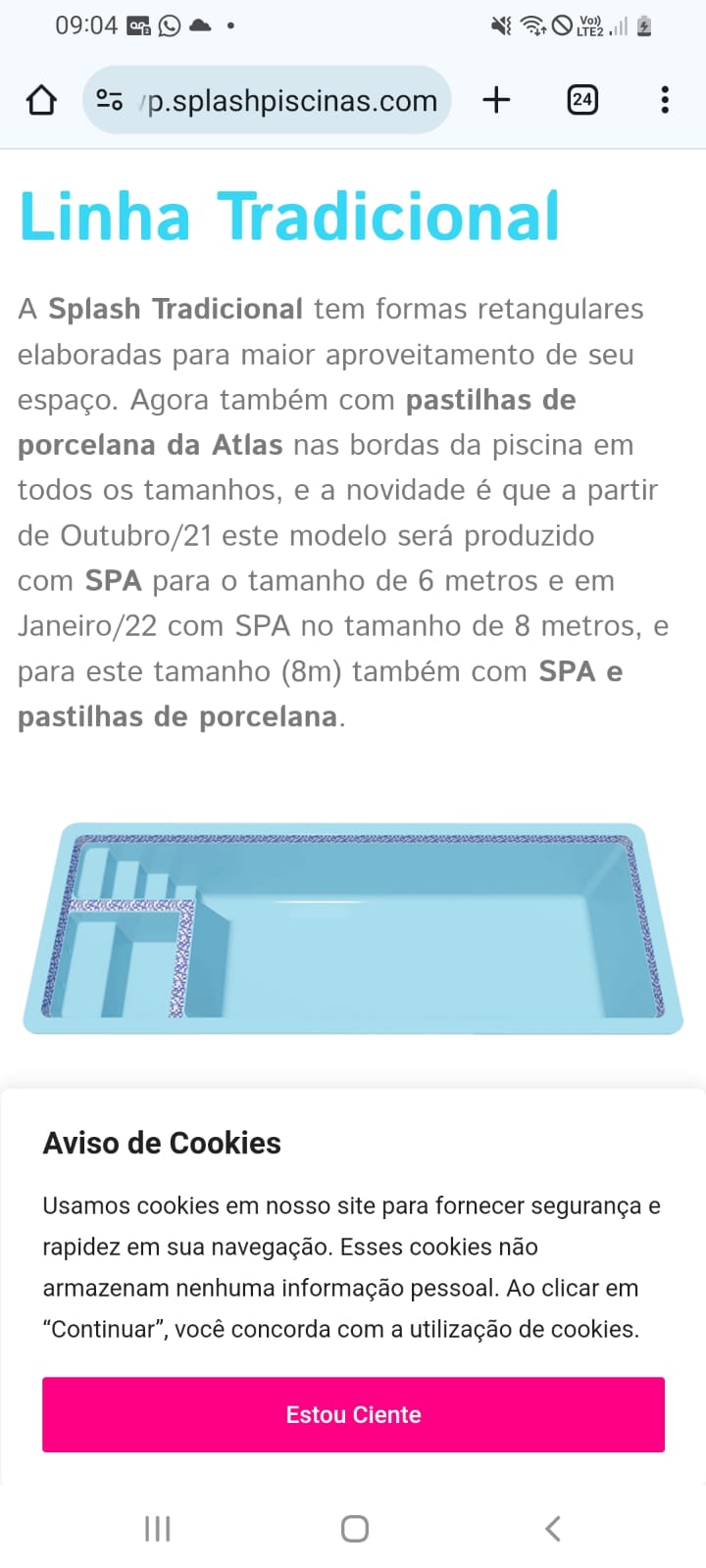Viewport: 706px width, 1568px height.
Task: Open the browser overflow menu
Action: coord(665,100)
